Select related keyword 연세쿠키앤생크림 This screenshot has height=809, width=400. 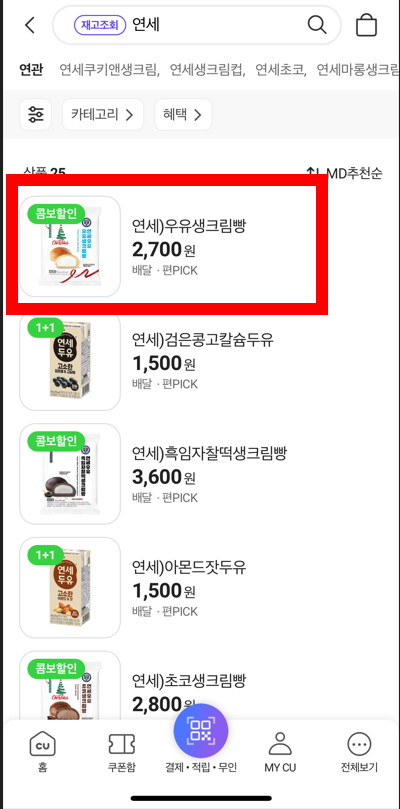tap(109, 69)
